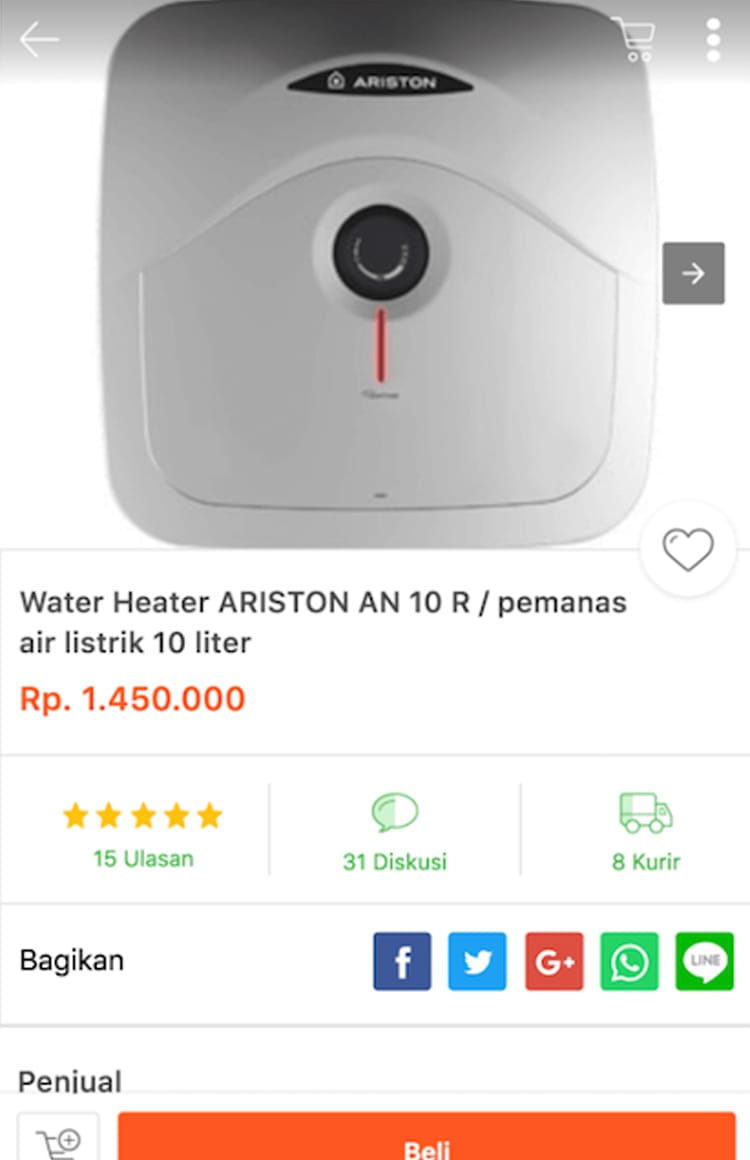Open the shopping cart icon
This screenshot has height=1160, width=750.
[x=634, y=38]
